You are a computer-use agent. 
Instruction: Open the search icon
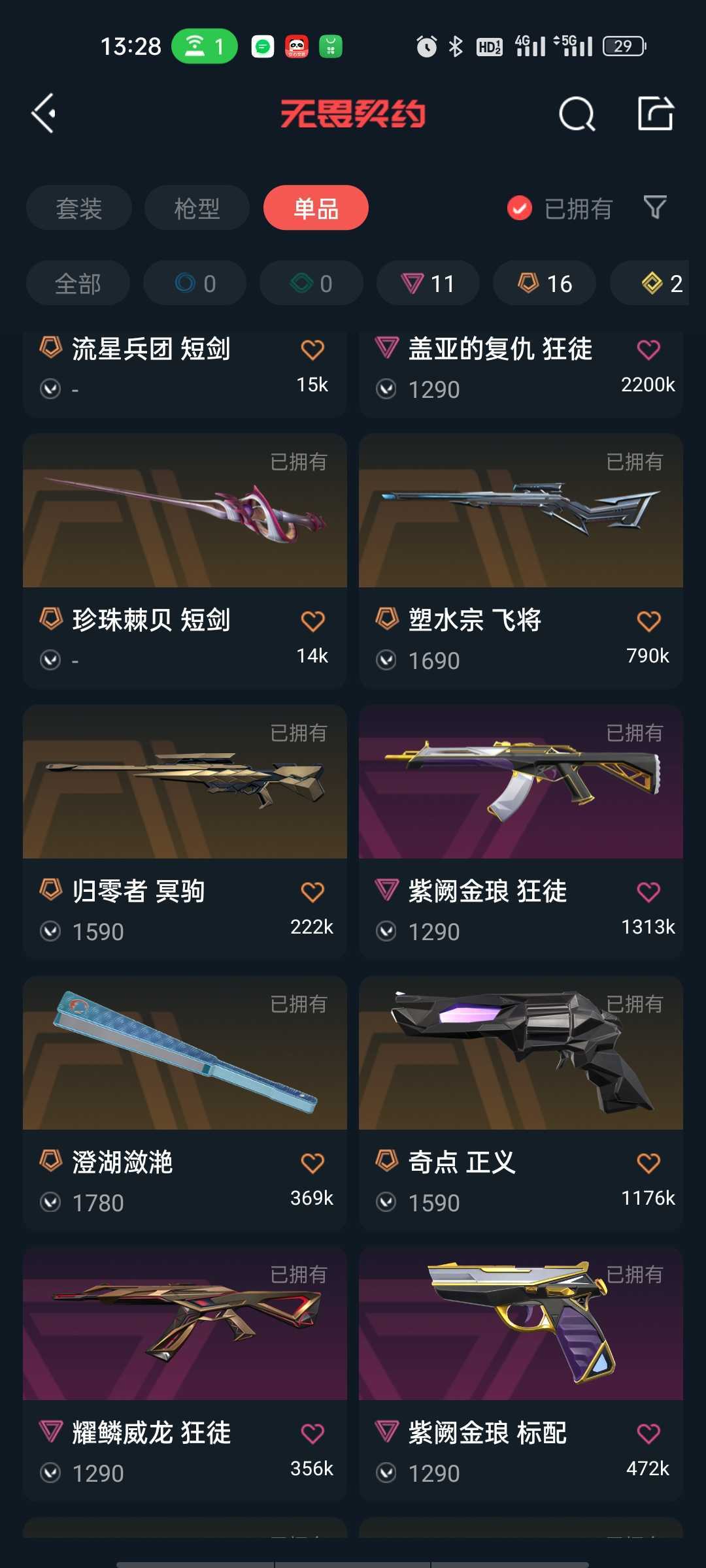coord(577,114)
